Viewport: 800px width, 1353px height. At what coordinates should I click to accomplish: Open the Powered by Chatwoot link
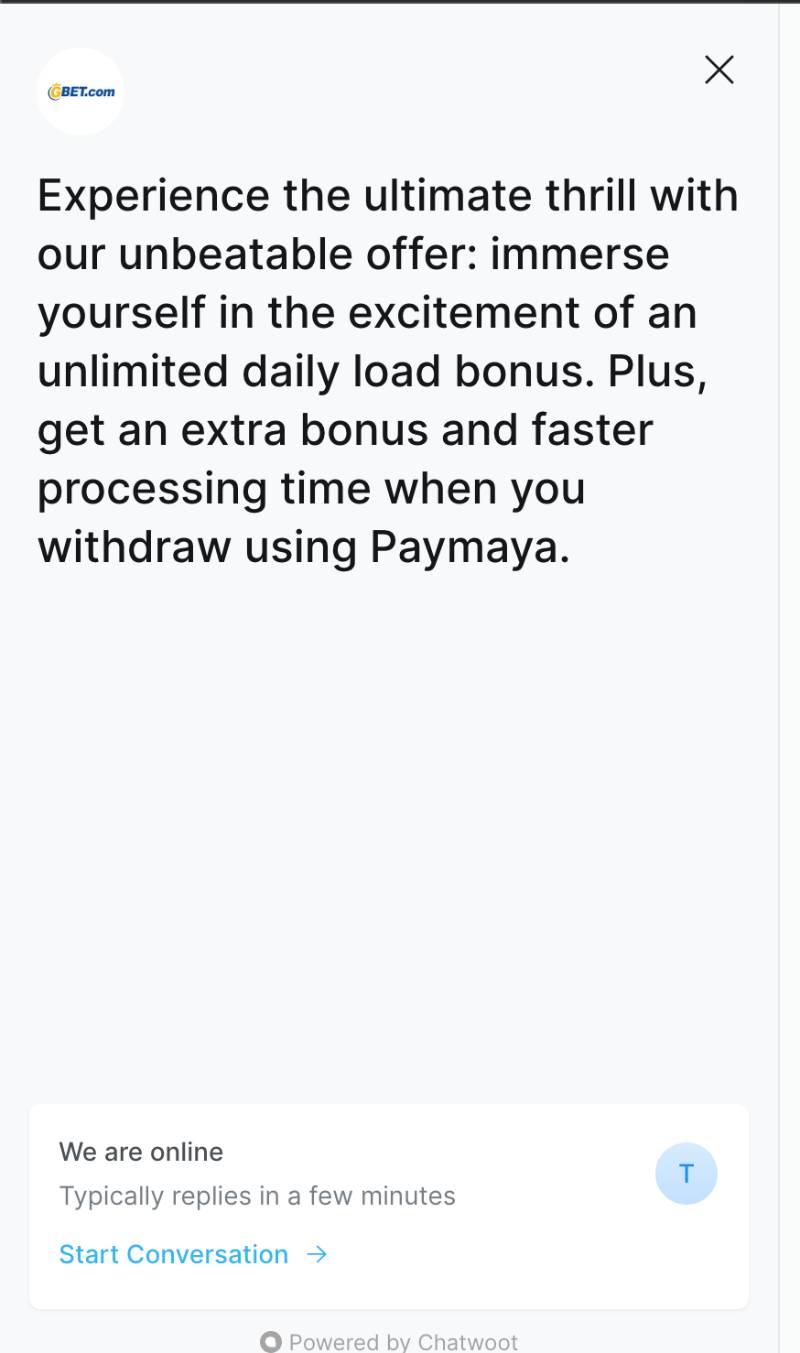[x=390, y=1341]
